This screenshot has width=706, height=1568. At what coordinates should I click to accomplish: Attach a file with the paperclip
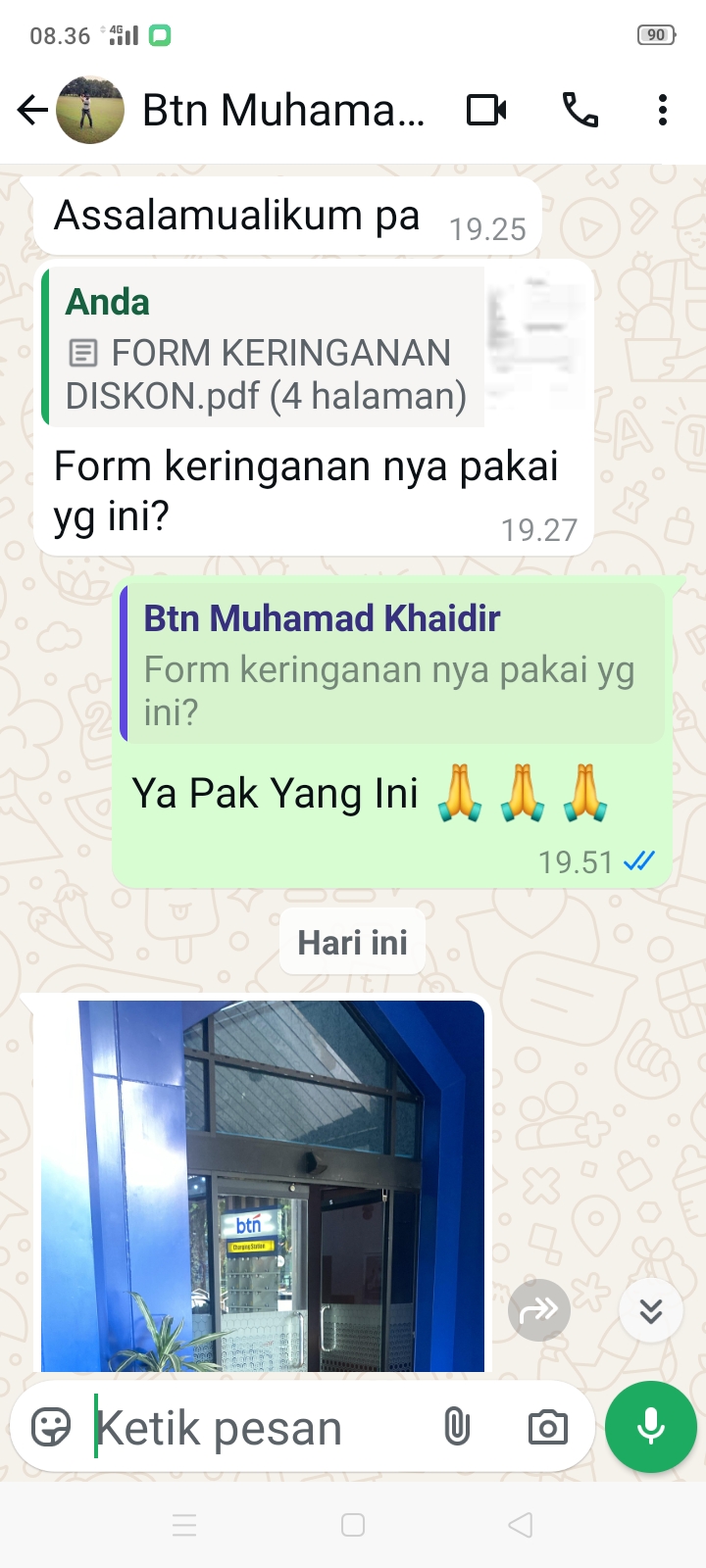coord(457,1427)
